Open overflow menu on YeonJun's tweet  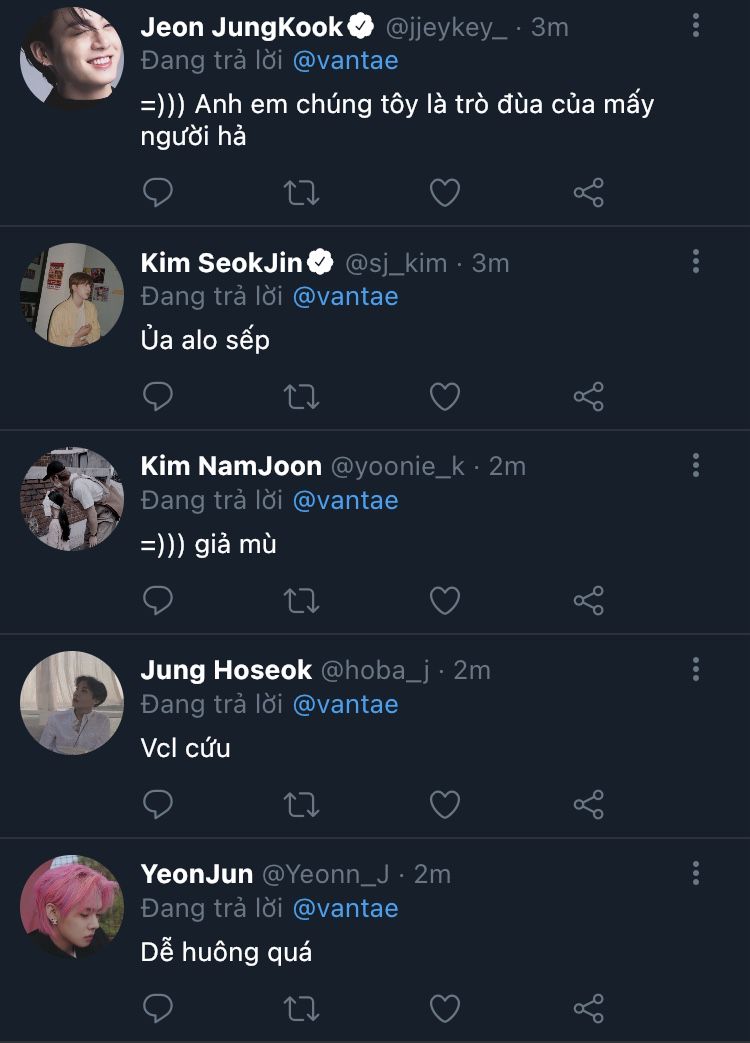[x=696, y=873]
